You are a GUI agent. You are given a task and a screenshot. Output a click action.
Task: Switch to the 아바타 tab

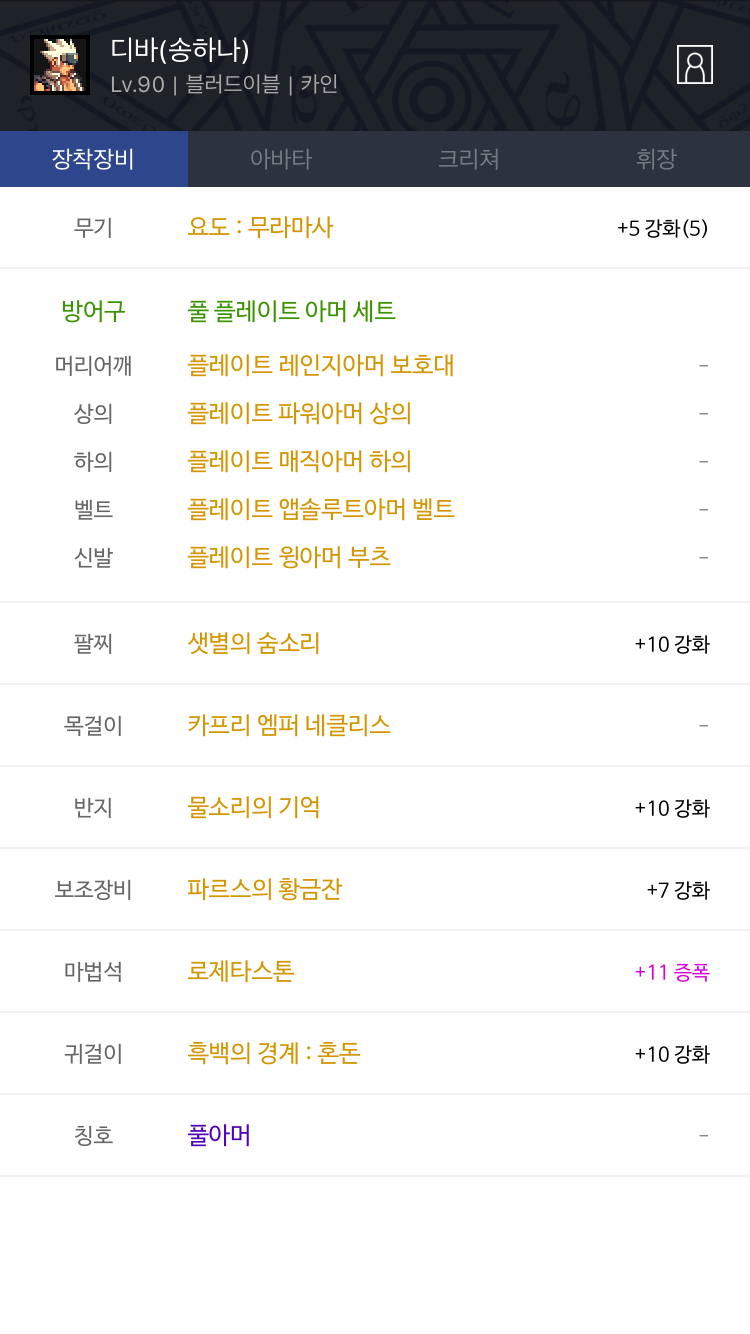[x=281, y=159]
